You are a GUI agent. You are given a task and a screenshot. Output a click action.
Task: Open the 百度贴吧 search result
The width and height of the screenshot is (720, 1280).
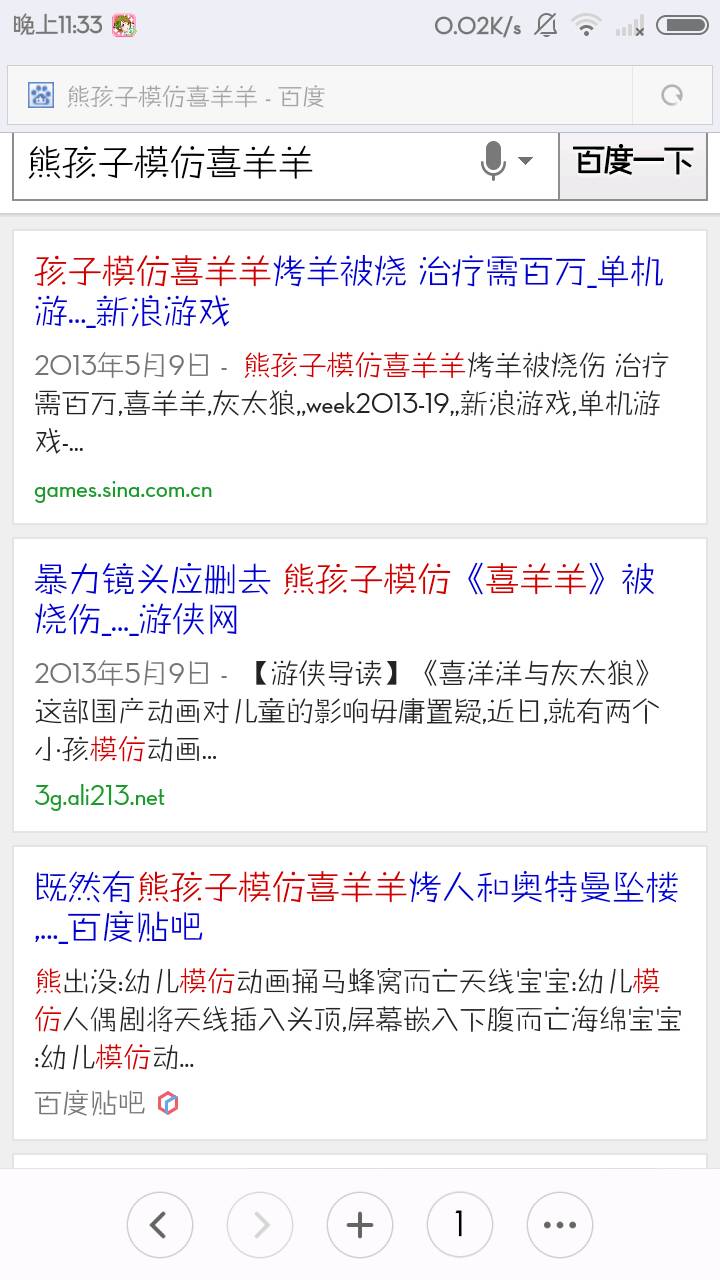356,907
